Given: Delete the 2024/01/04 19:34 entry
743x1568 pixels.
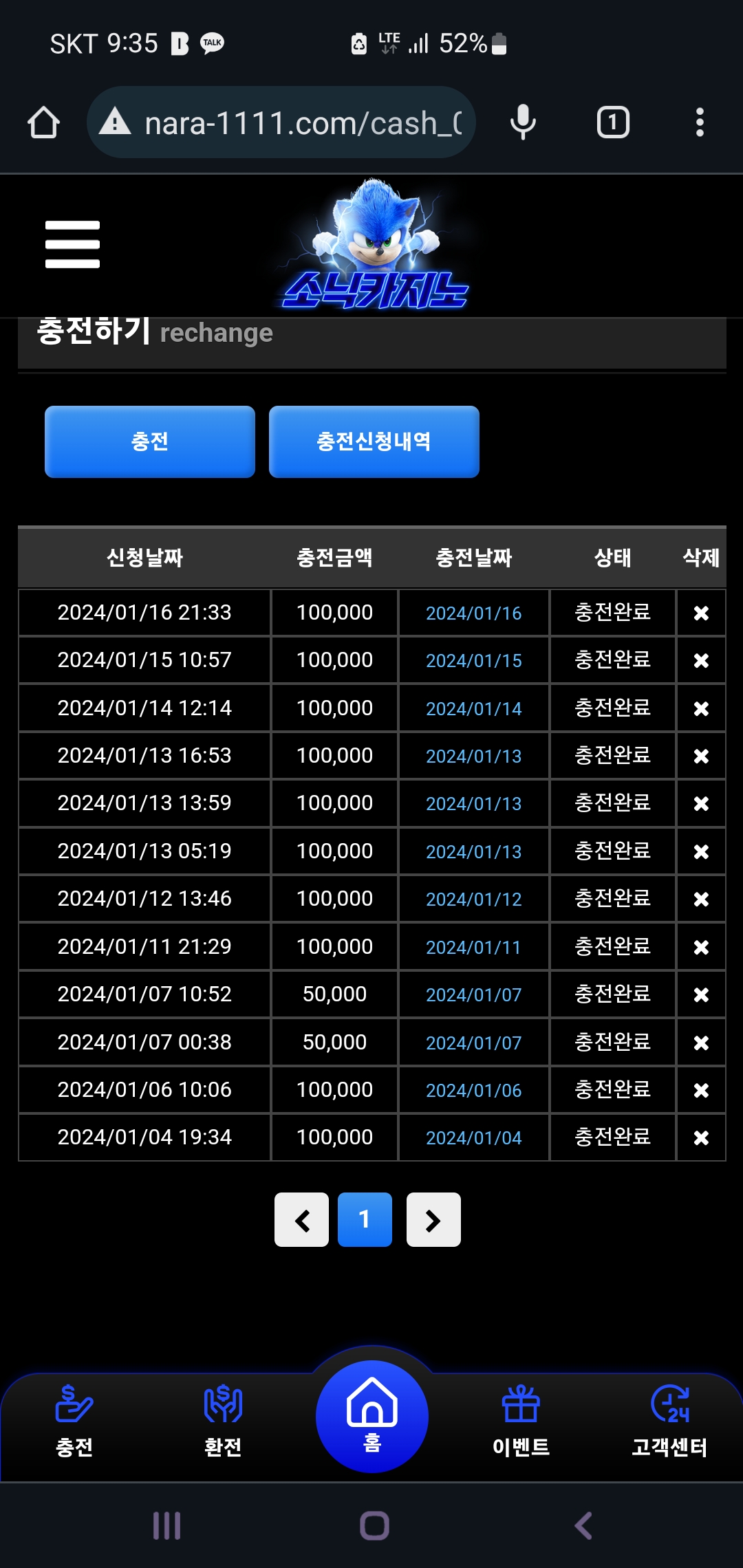Looking at the screenshot, I should point(701,1137).
